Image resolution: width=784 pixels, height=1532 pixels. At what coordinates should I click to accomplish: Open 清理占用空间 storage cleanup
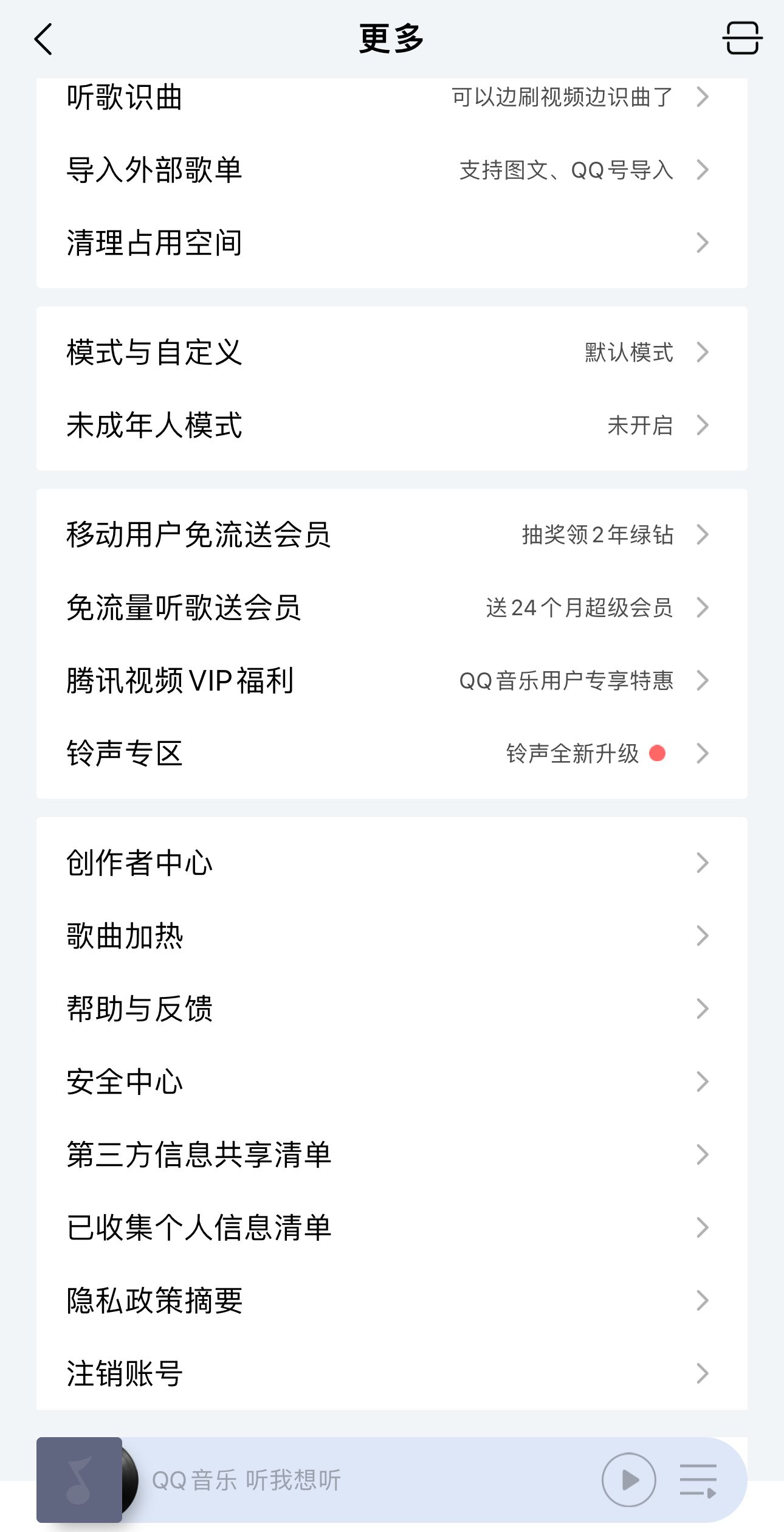[x=392, y=243]
